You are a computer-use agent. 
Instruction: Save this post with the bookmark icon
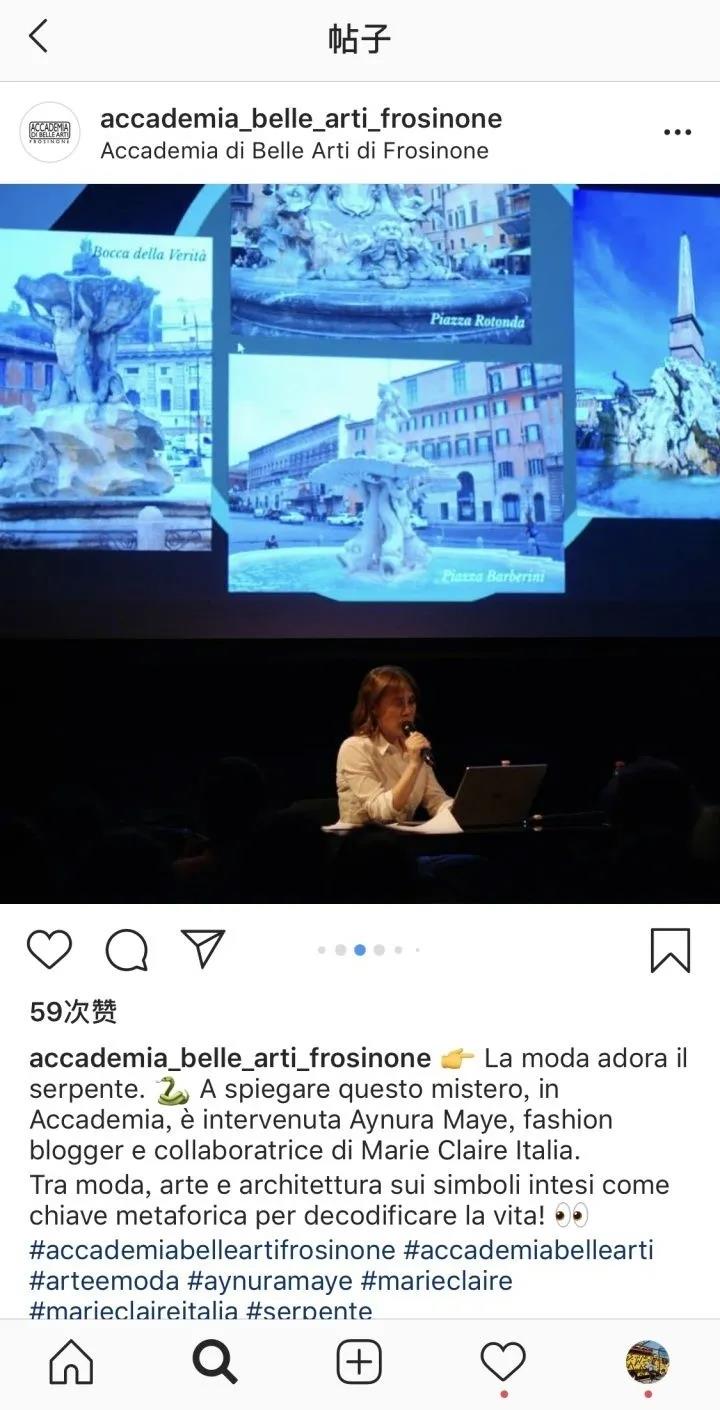pos(669,949)
